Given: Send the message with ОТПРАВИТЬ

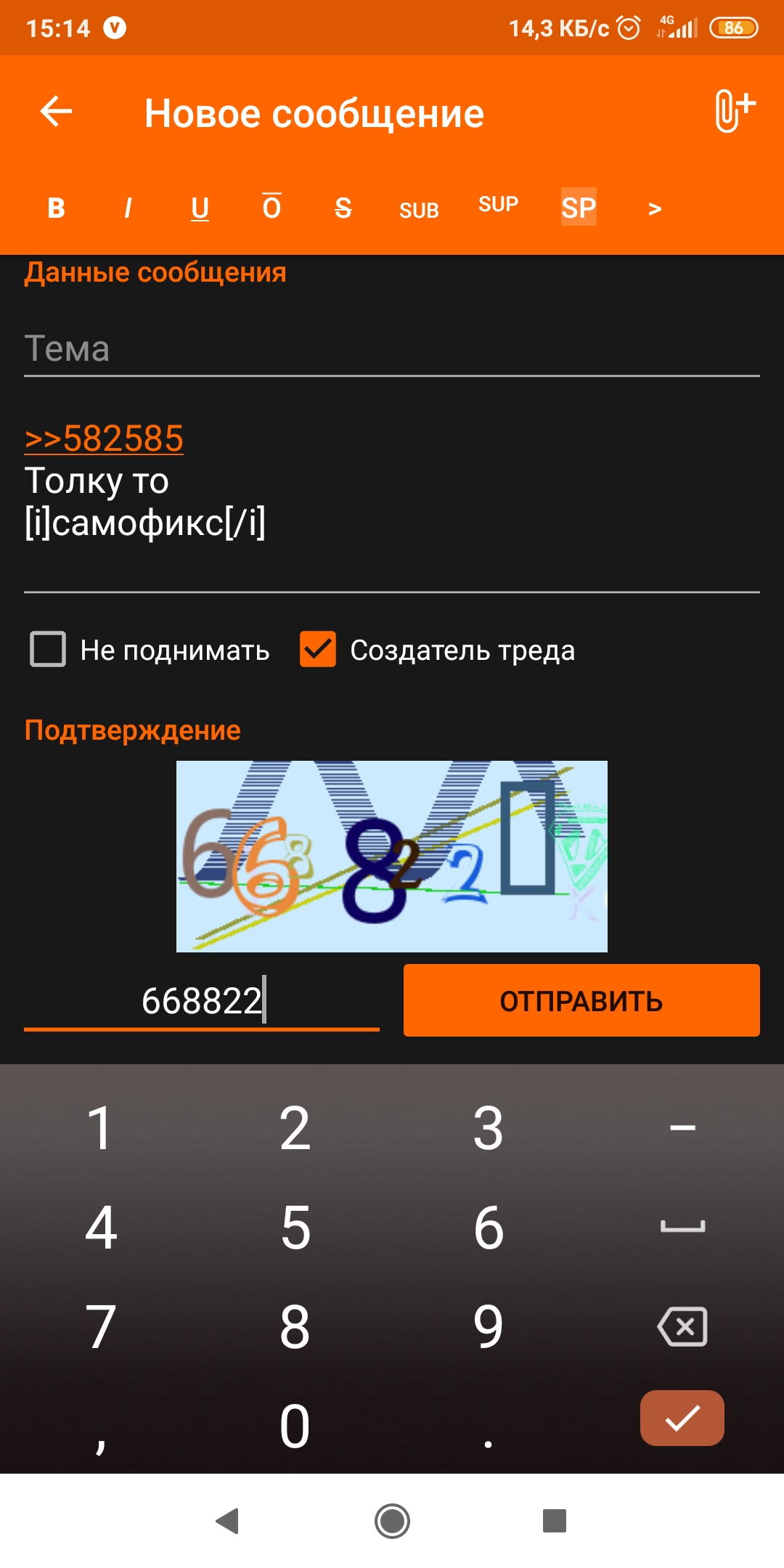Looking at the screenshot, I should pyautogui.click(x=581, y=1000).
